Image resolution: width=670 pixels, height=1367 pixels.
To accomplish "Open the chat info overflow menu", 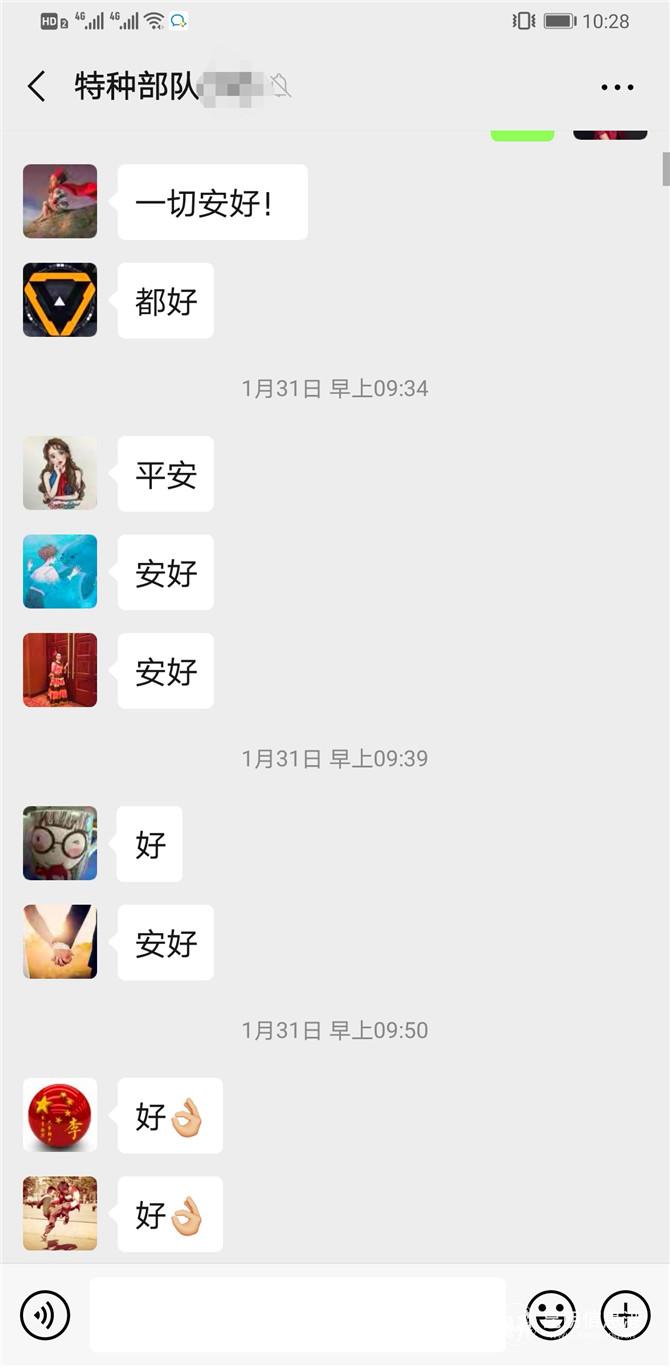I will point(617,87).
